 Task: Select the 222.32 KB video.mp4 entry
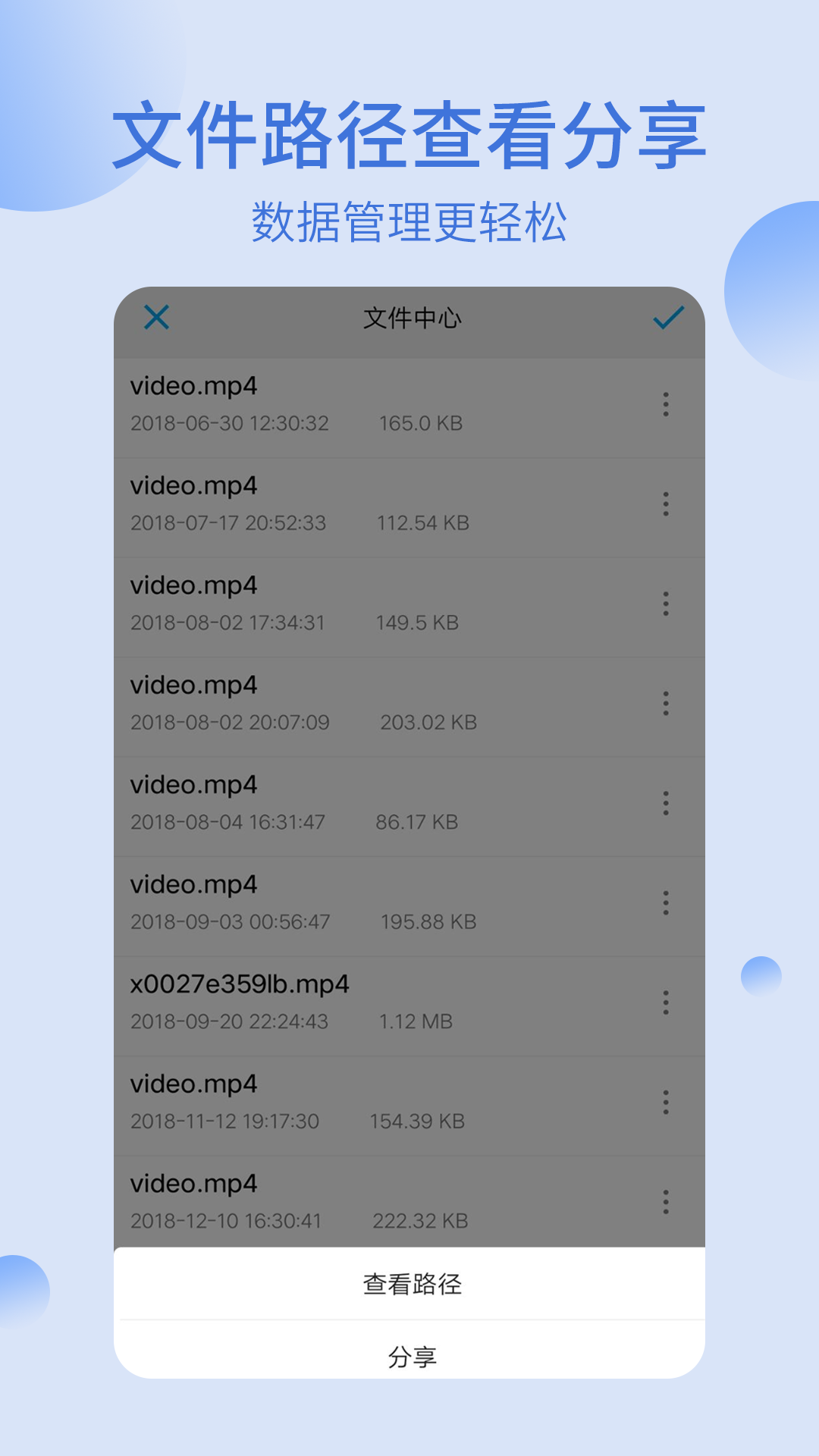tap(341, 1200)
